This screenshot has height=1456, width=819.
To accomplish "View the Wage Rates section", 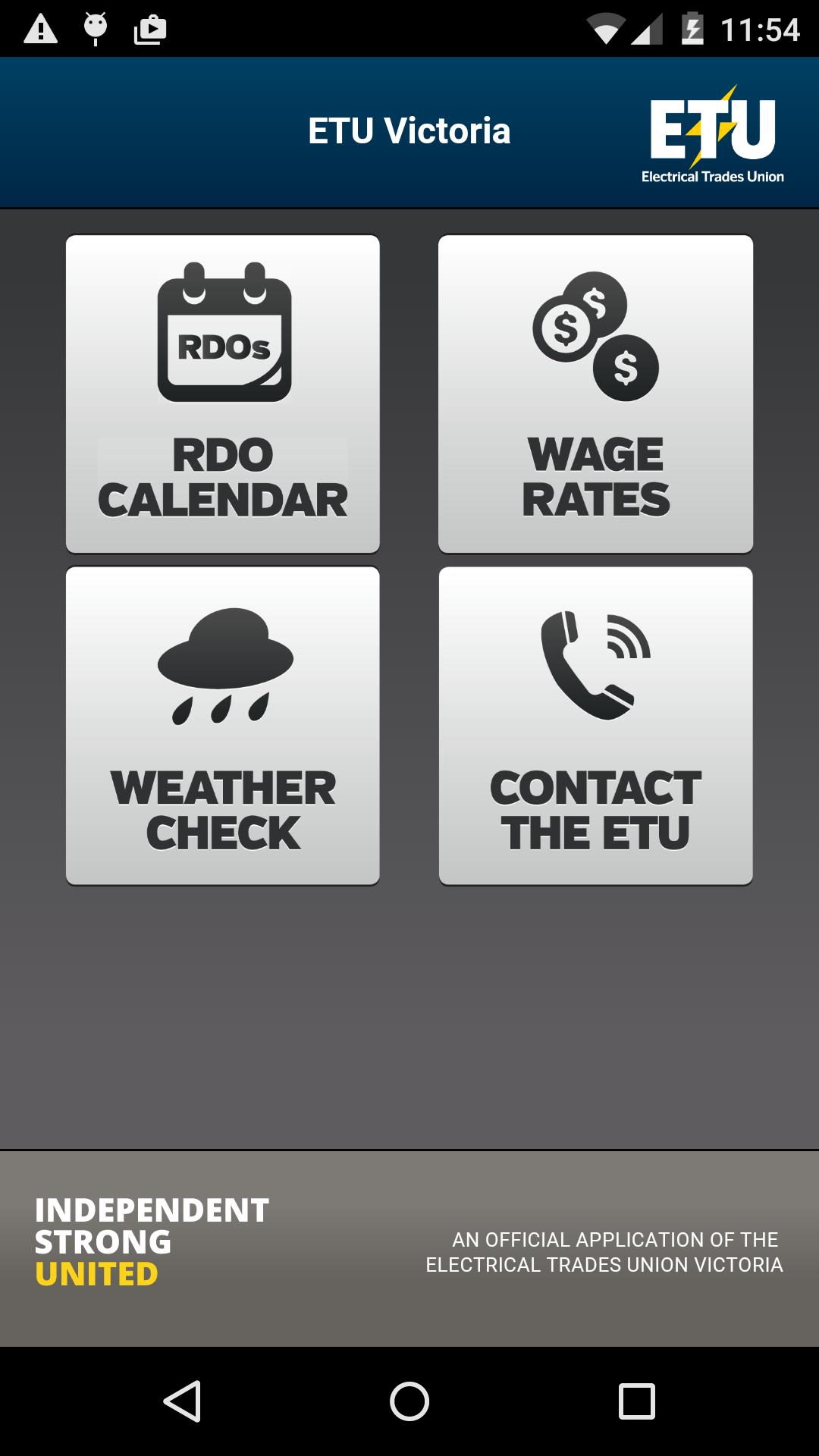I will tap(595, 394).
